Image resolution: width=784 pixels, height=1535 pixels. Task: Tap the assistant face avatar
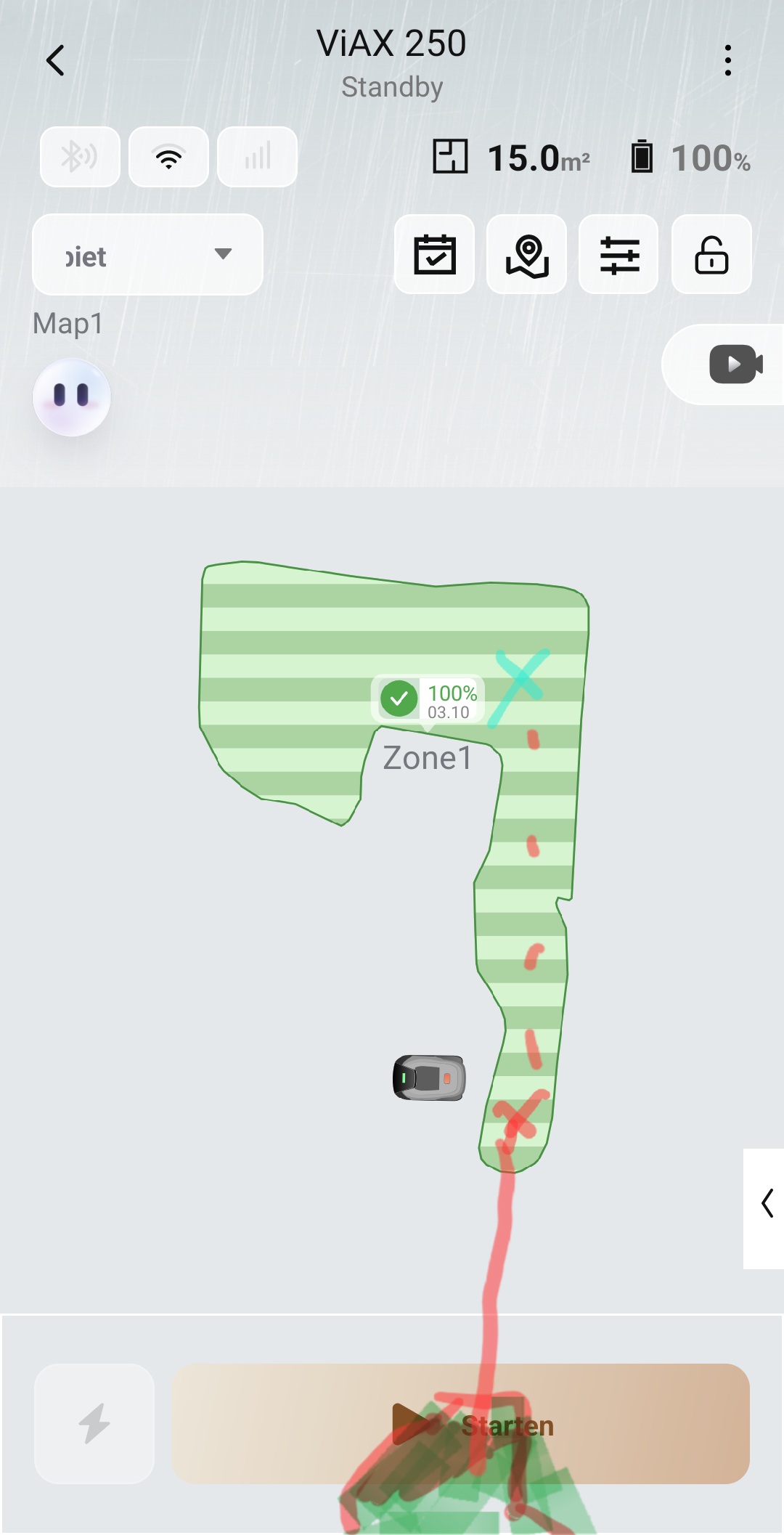(71, 397)
